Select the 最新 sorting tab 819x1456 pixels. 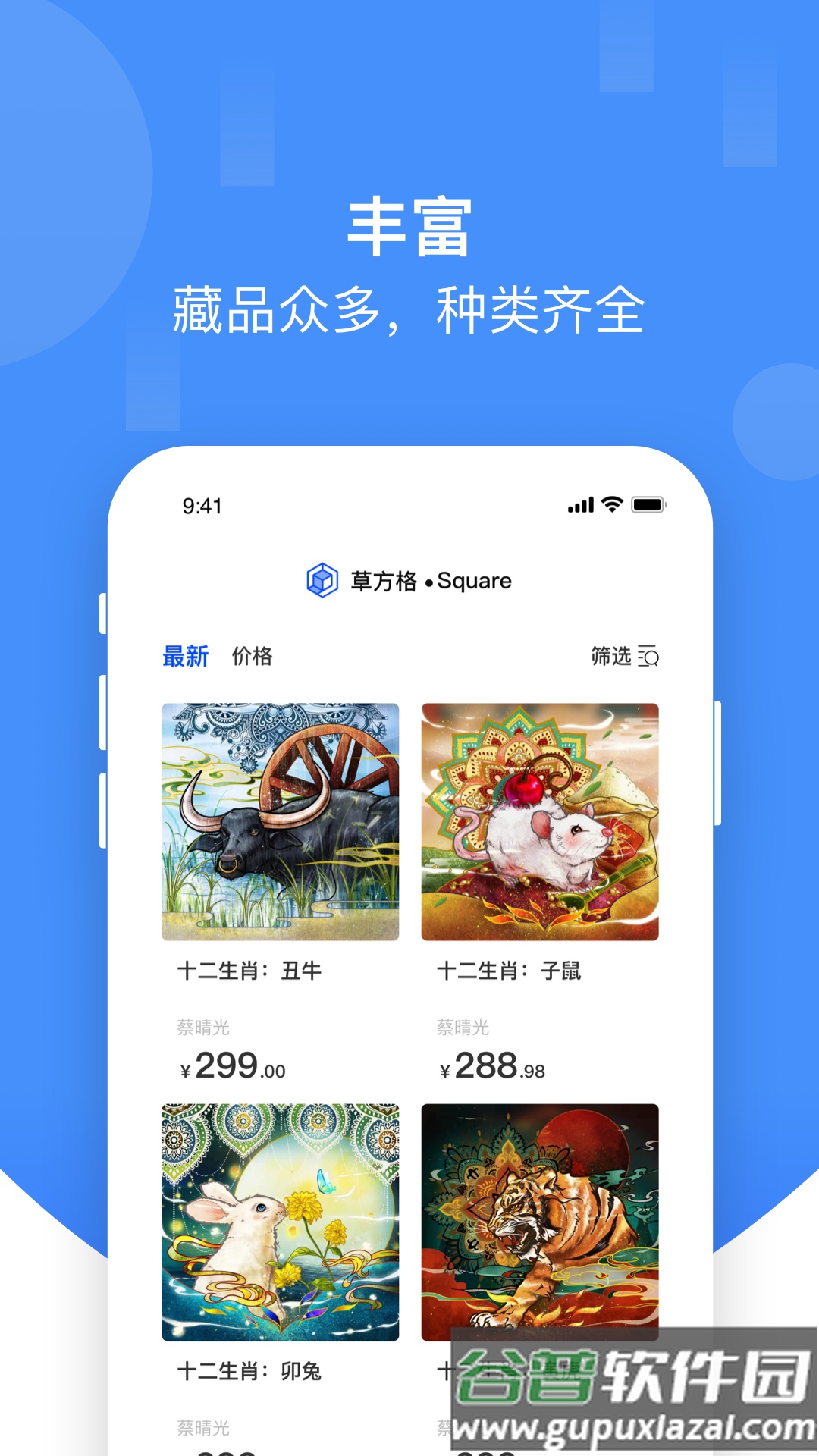click(x=184, y=657)
